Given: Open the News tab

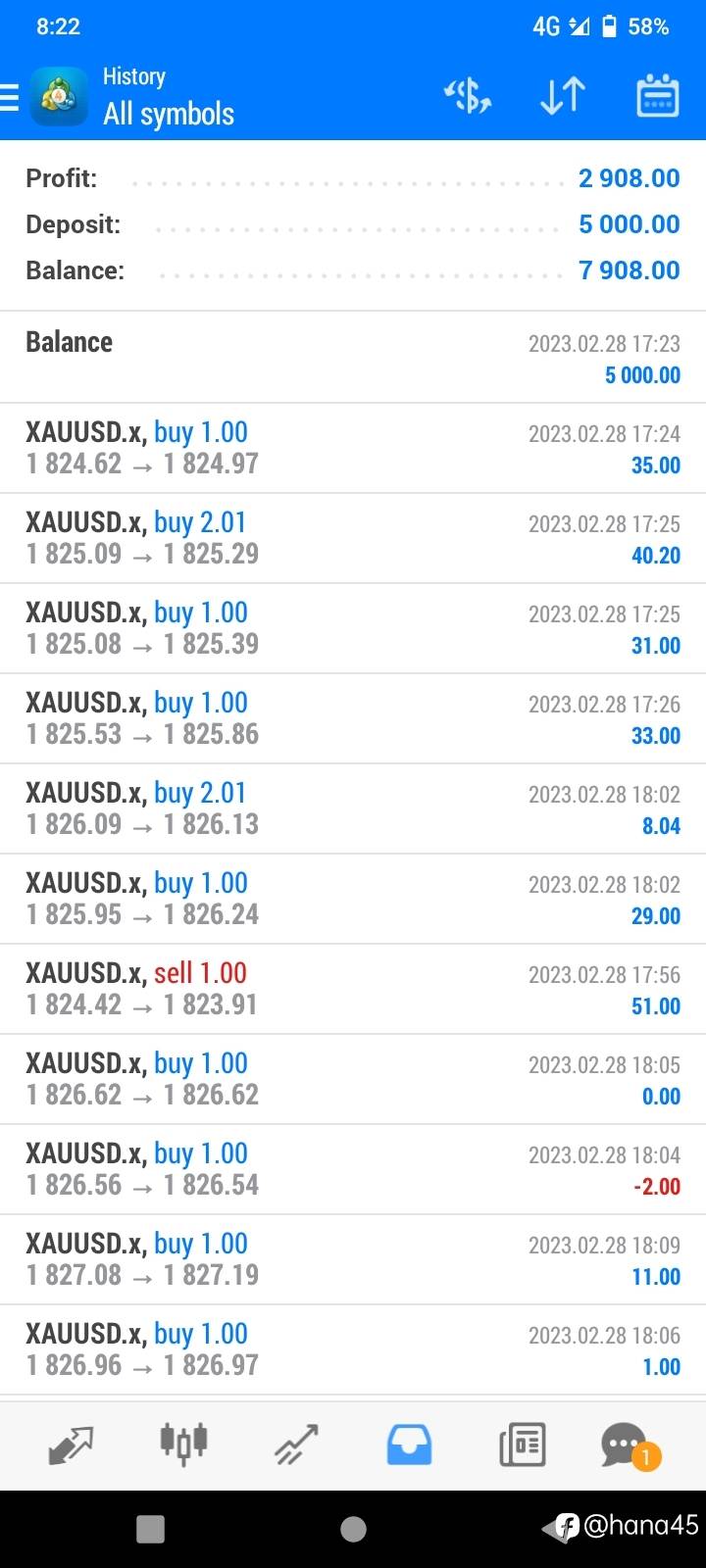Looking at the screenshot, I should pos(522,1445).
